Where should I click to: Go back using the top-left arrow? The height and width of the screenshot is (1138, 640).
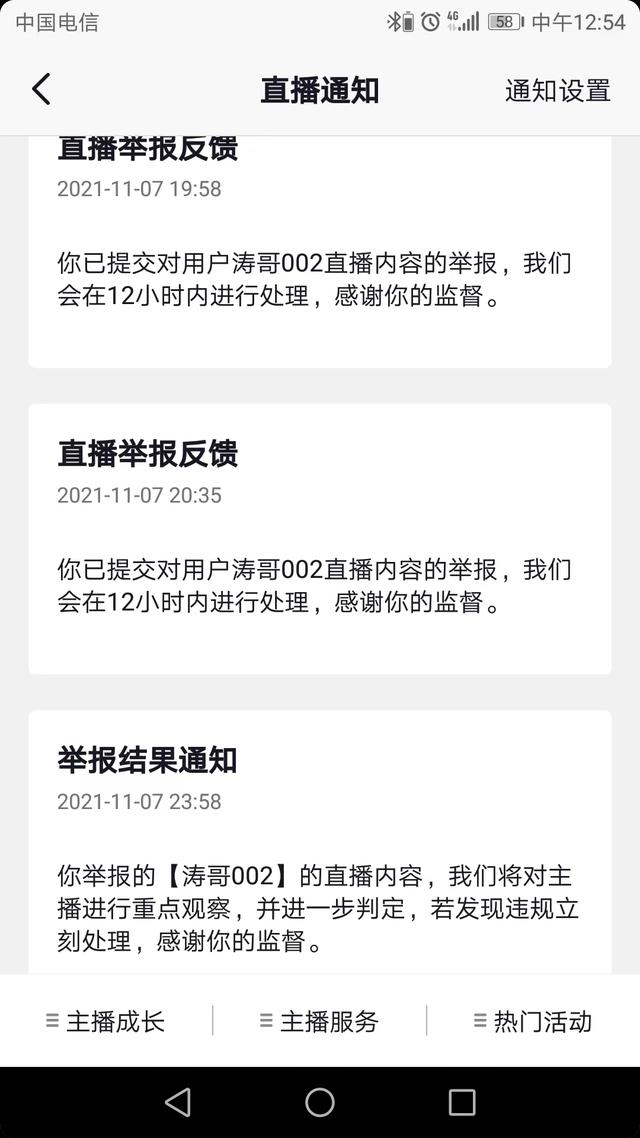tap(41, 90)
